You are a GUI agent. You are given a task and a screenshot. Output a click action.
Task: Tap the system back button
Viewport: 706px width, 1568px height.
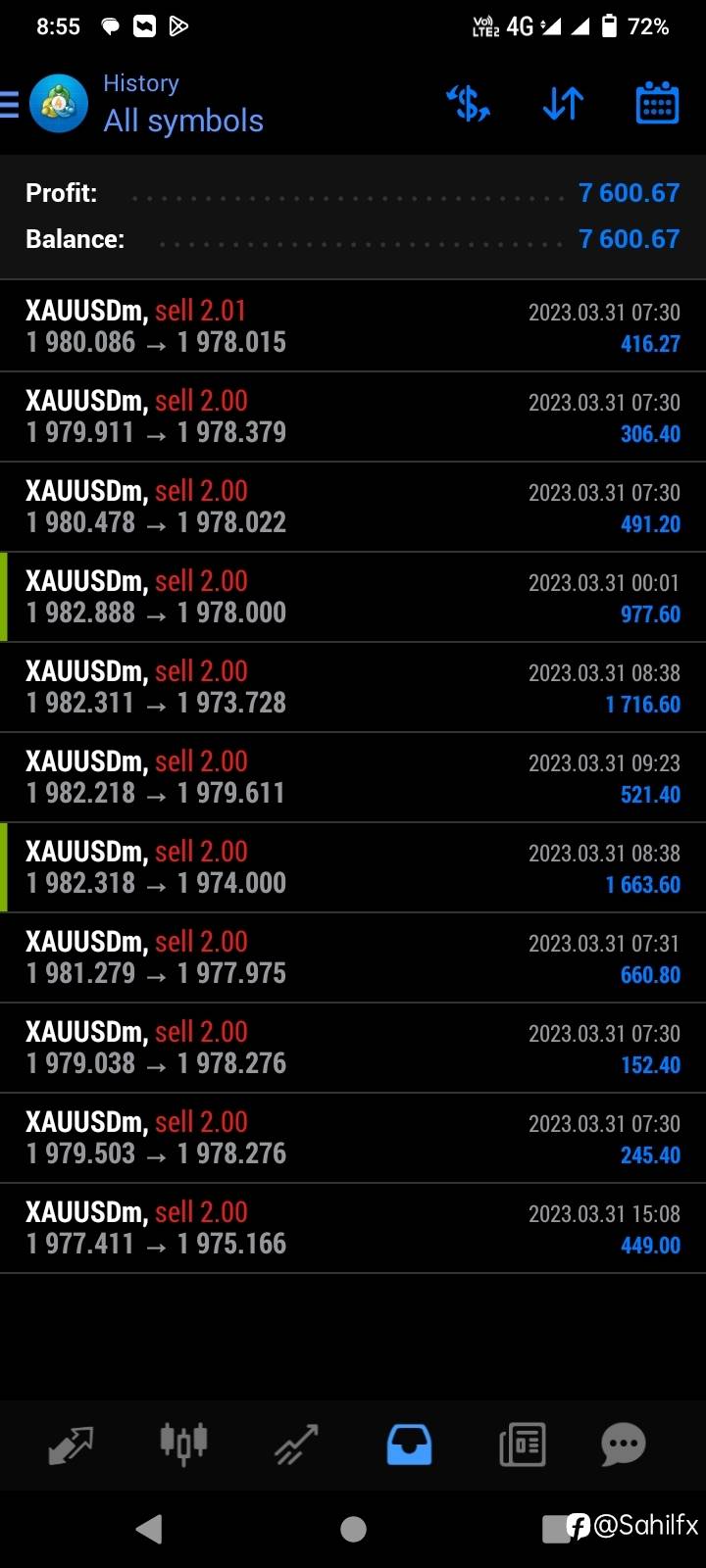click(x=149, y=1529)
